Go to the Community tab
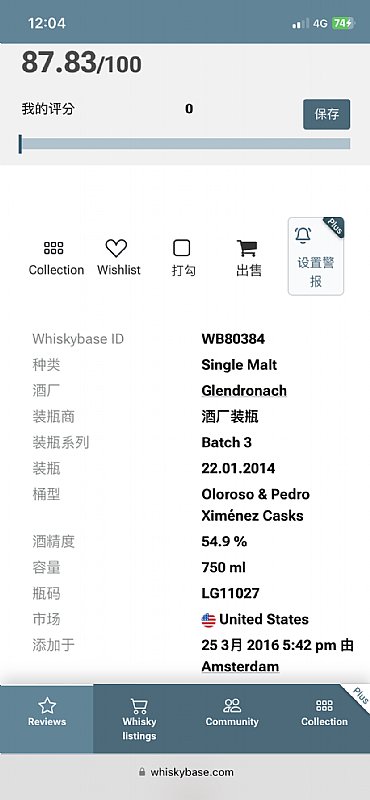The height and width of the screenshot is (800, 370). click(x=232, y=719)
